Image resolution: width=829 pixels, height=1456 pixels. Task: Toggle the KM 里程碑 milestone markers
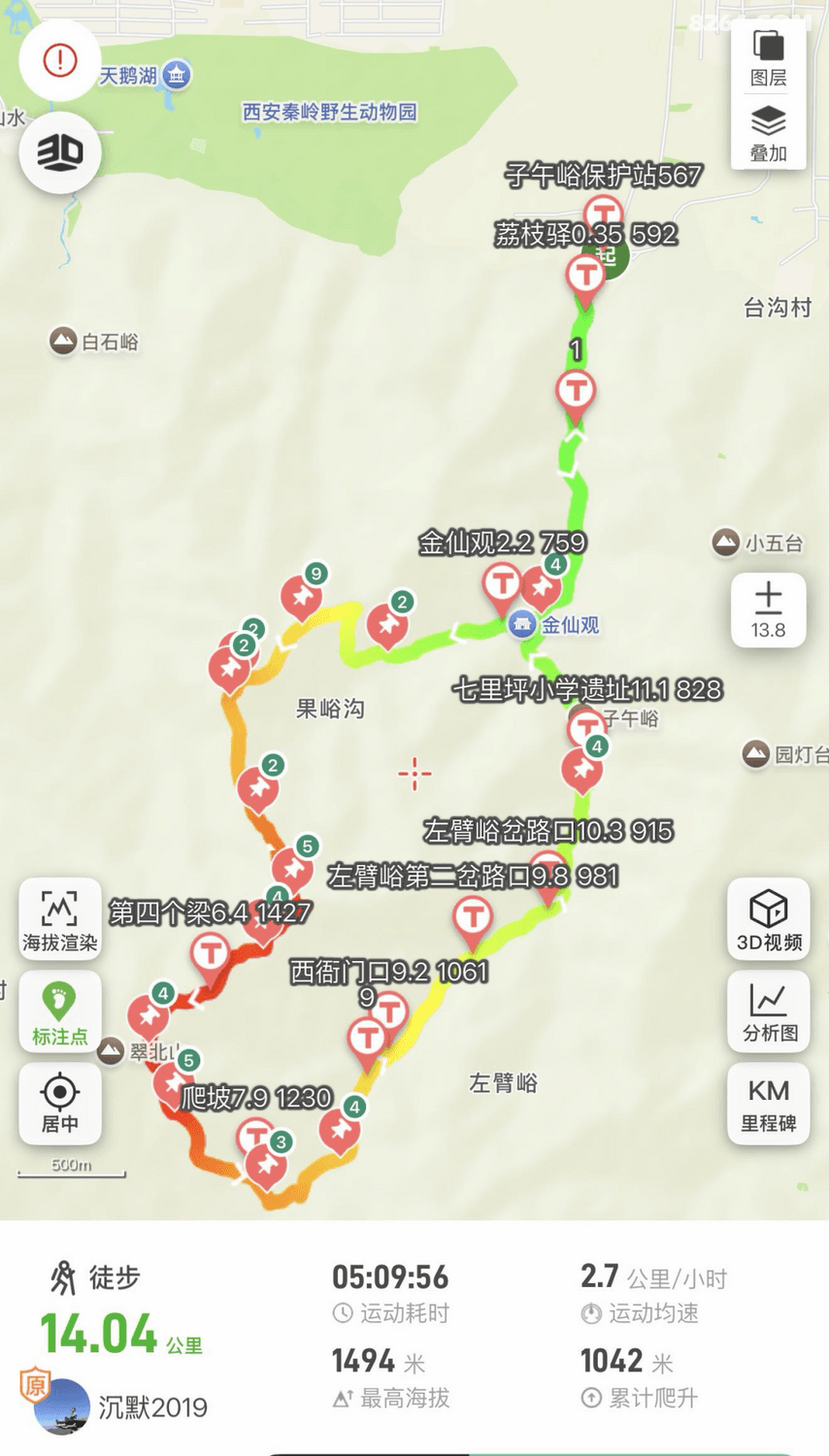(768, 1103)
